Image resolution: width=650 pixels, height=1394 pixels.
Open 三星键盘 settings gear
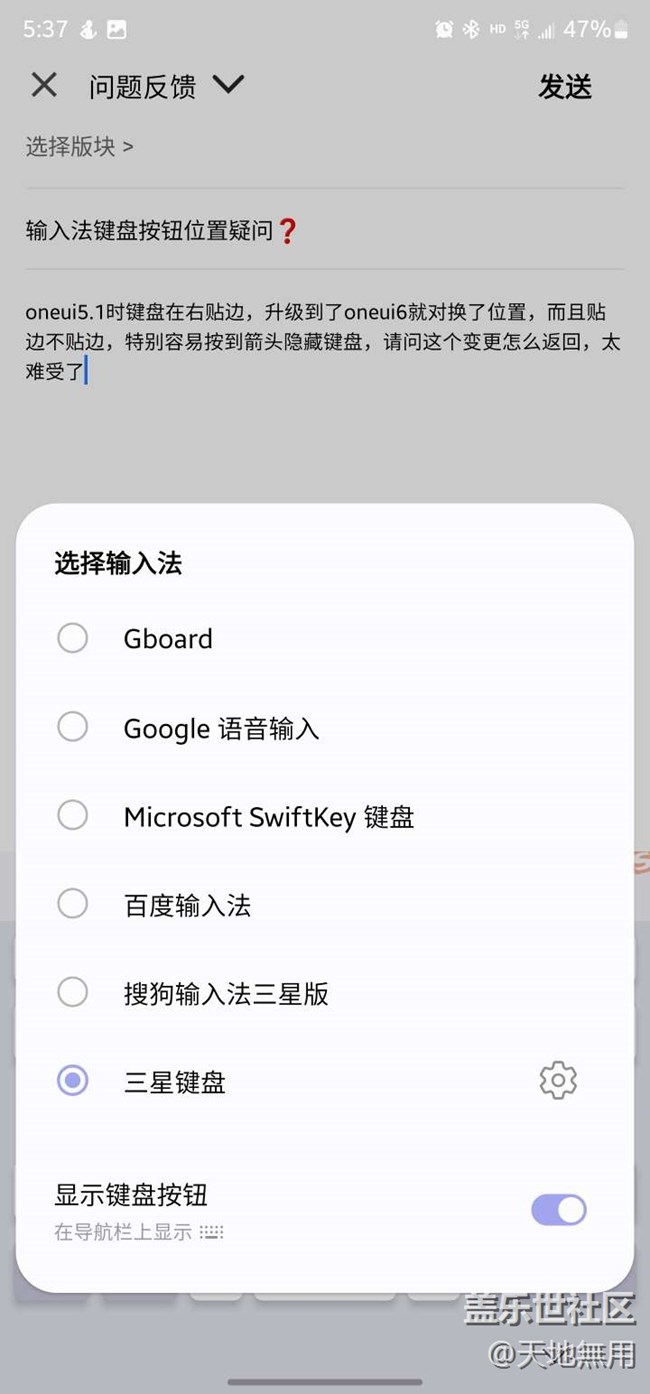(557, 1081)
